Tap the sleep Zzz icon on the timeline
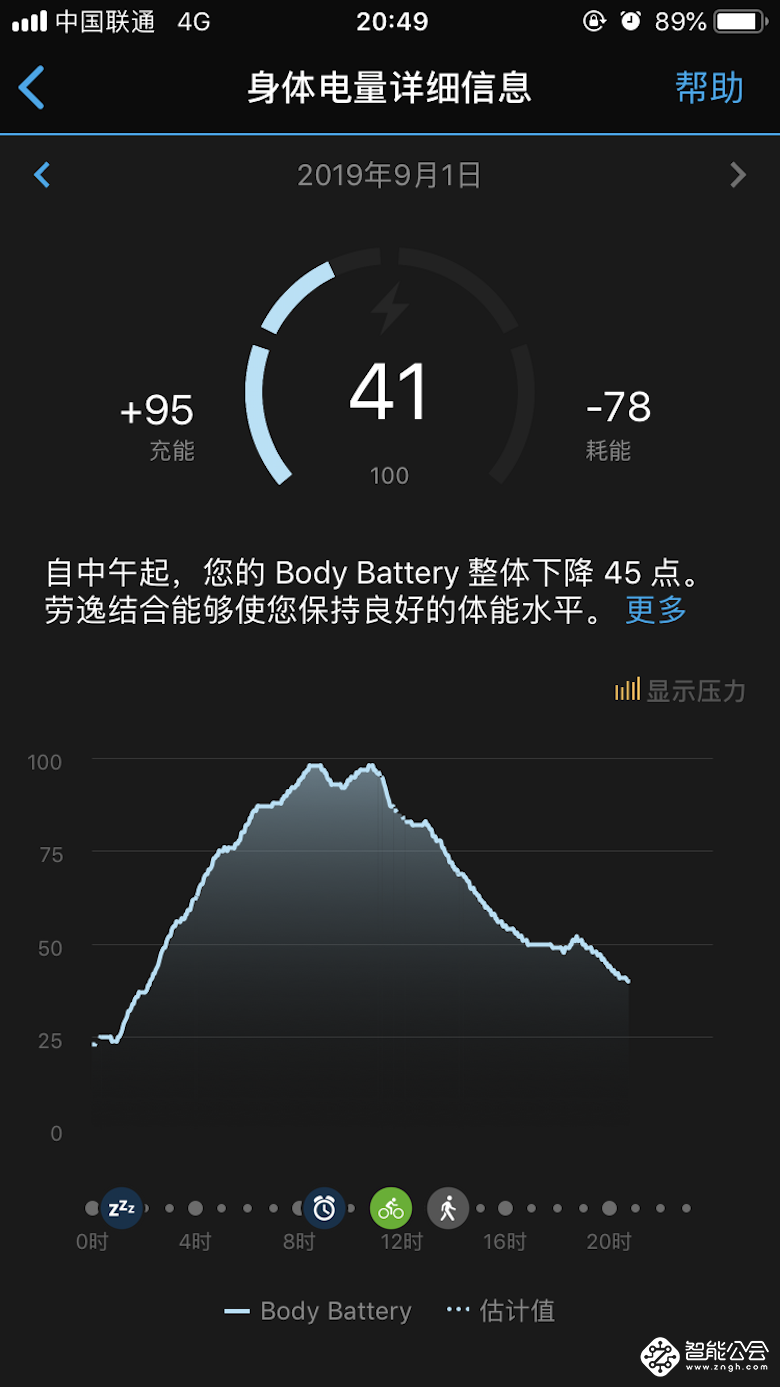This screenshot has width=780, height=1387. point(119,1208)
